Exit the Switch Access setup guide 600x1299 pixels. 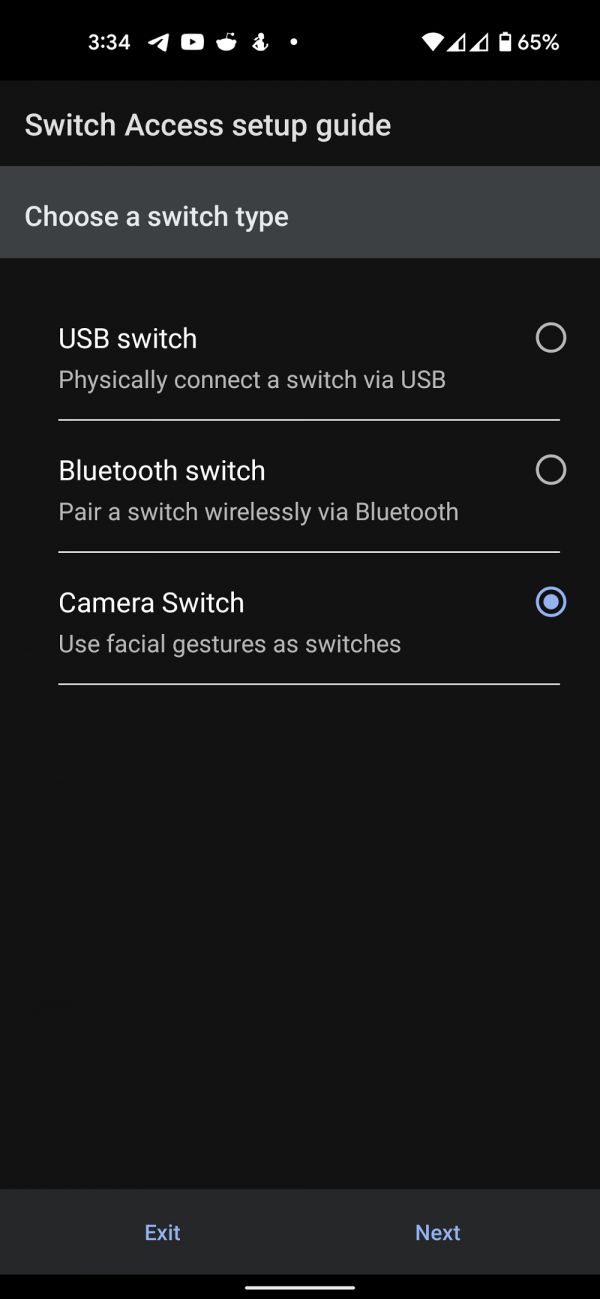point(162,1232)
